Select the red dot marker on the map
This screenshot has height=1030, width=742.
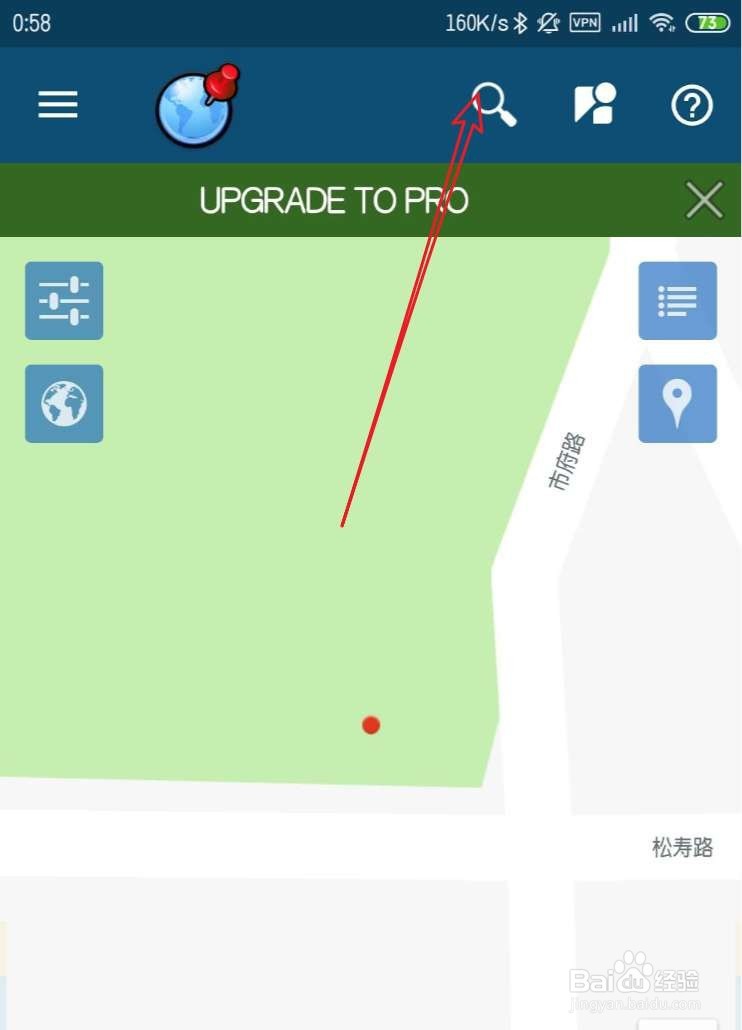[371, 725]
